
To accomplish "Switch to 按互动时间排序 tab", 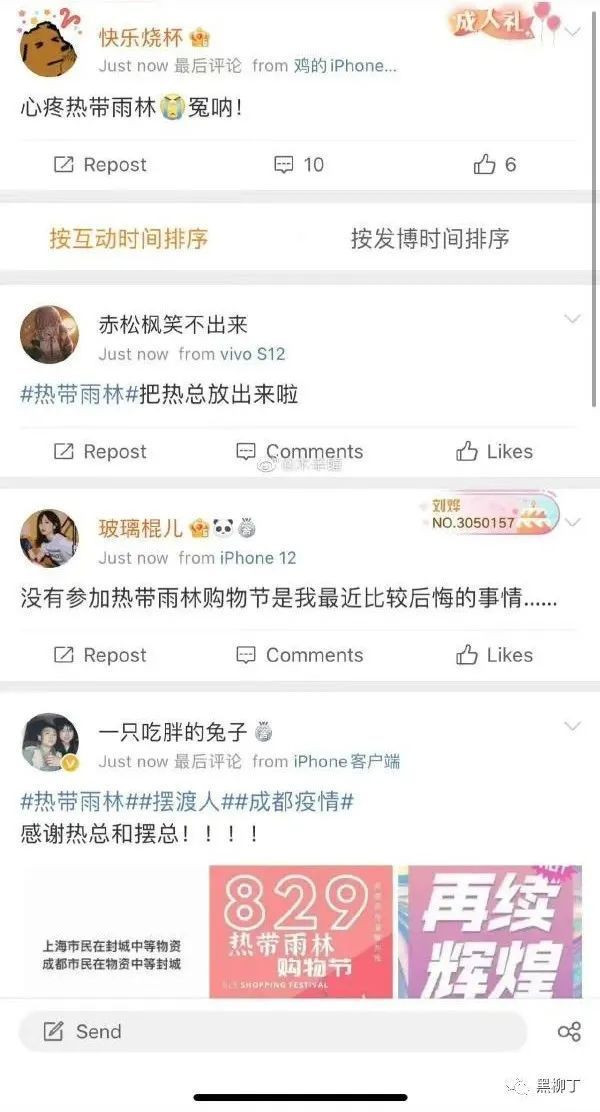I will pyautogui.click(x=129, y=239).
